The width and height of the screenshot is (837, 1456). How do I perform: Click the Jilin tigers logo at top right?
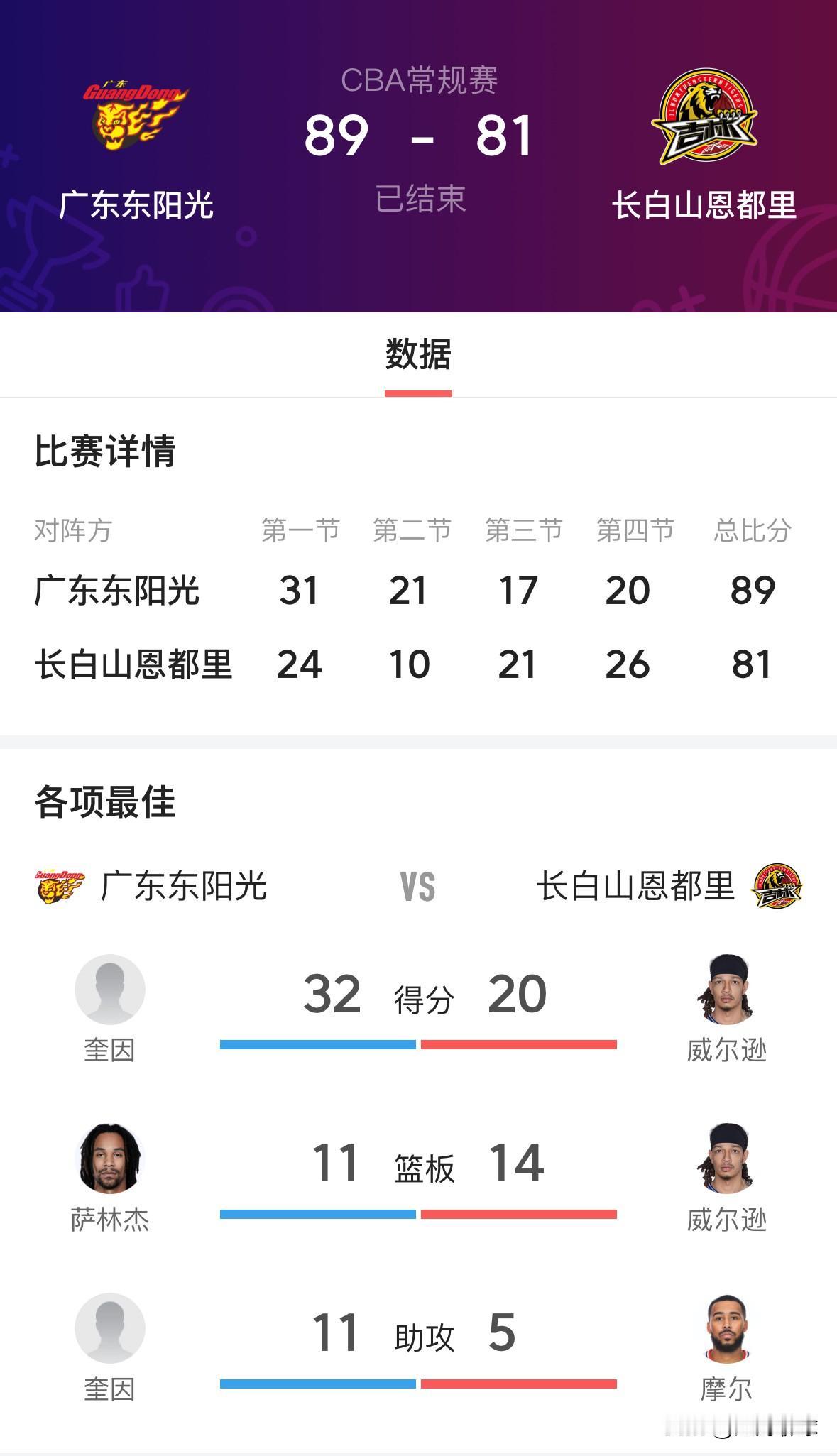[x=706, y=114]
